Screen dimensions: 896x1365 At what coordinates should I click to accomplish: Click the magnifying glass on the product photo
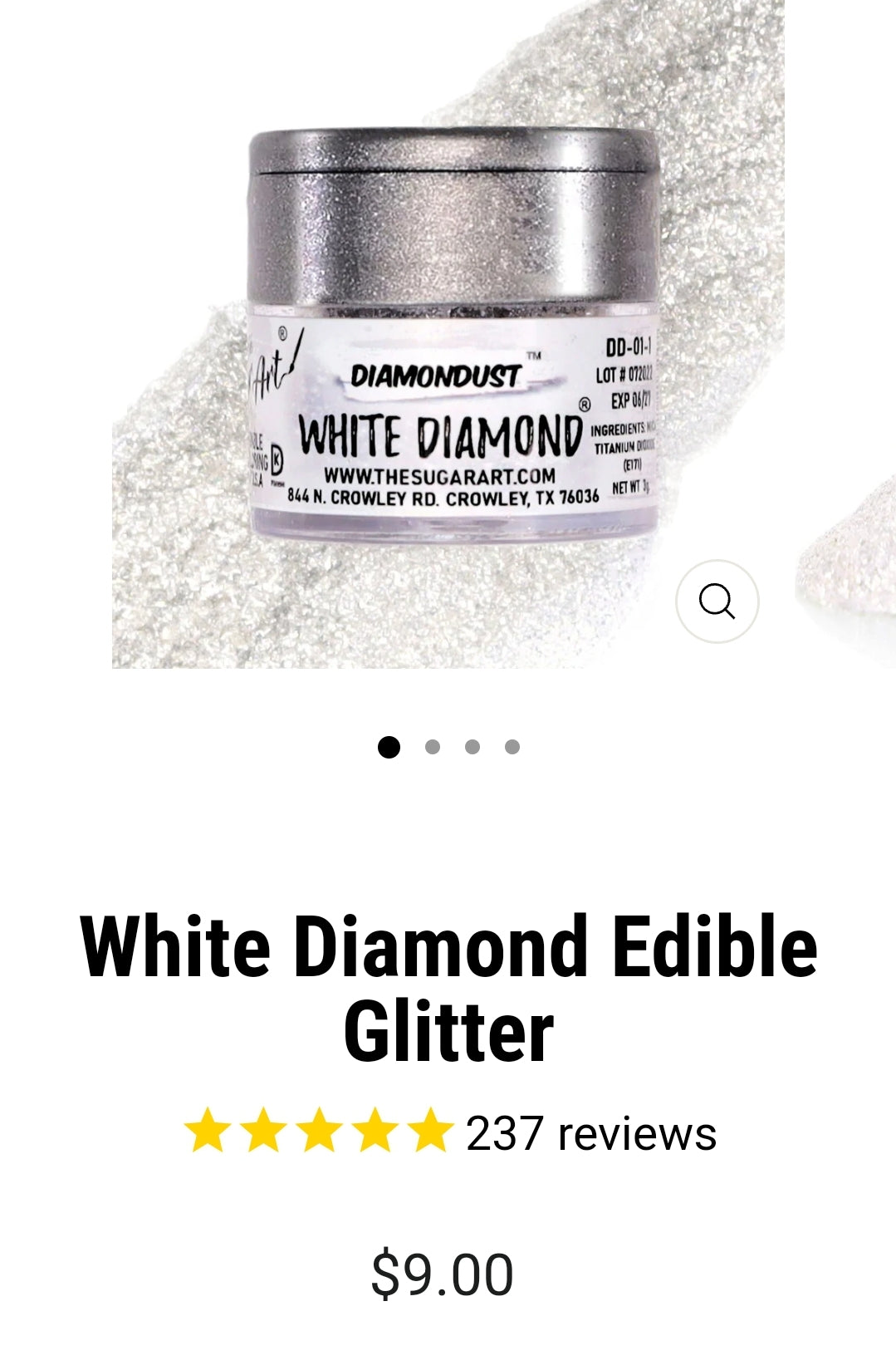click(717, 601)
